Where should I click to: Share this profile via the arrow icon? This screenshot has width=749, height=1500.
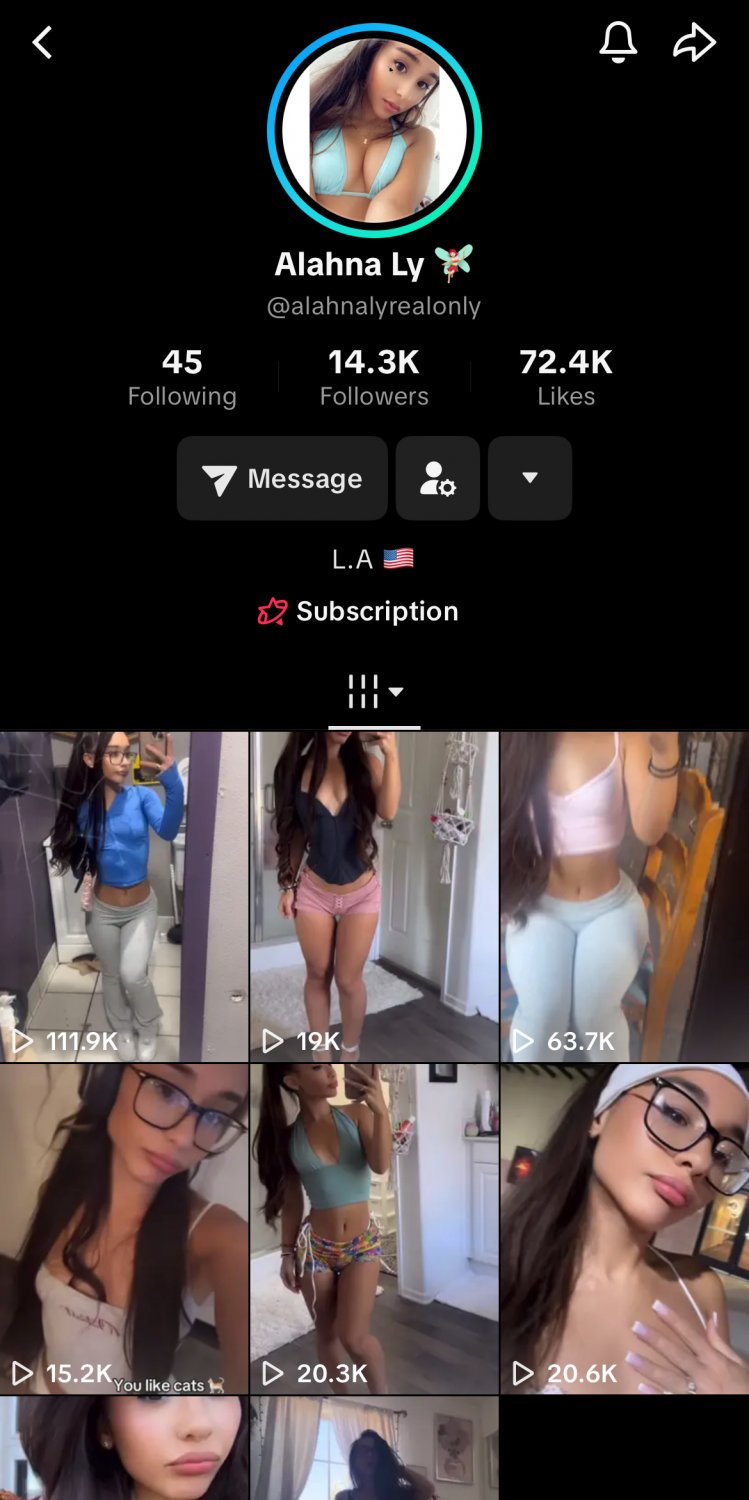coord(694,43)
